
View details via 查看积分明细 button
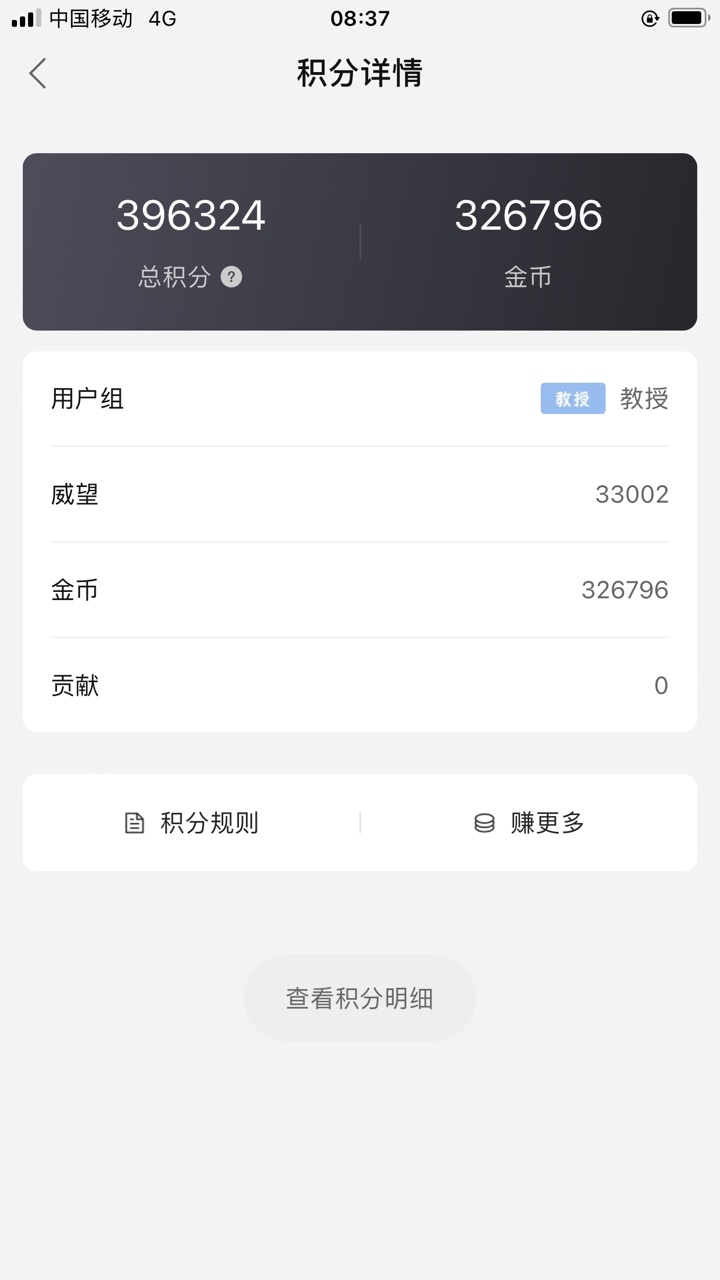pos(360,998)
